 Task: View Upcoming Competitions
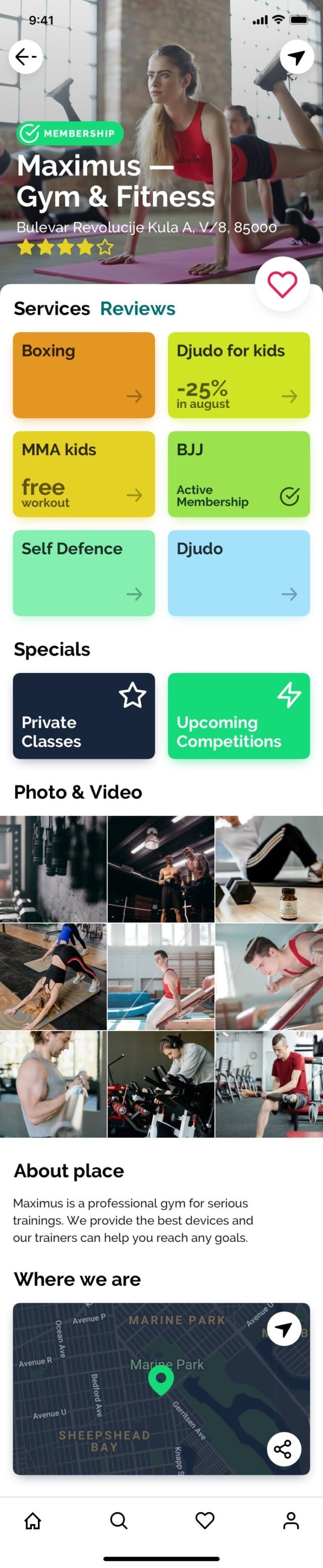tap(239, 716)
